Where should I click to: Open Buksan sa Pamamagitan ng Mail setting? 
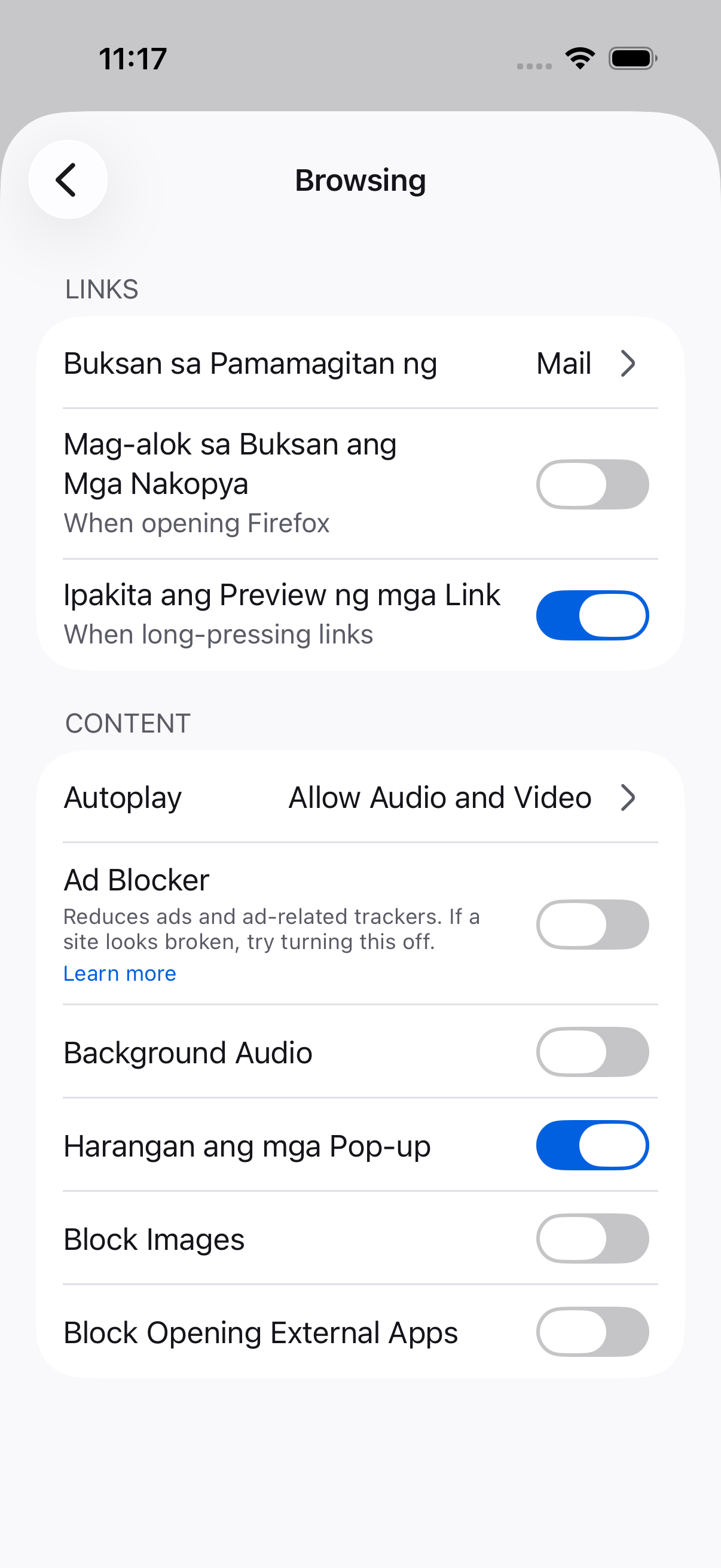pyautogui.click(x=360, y=364)
